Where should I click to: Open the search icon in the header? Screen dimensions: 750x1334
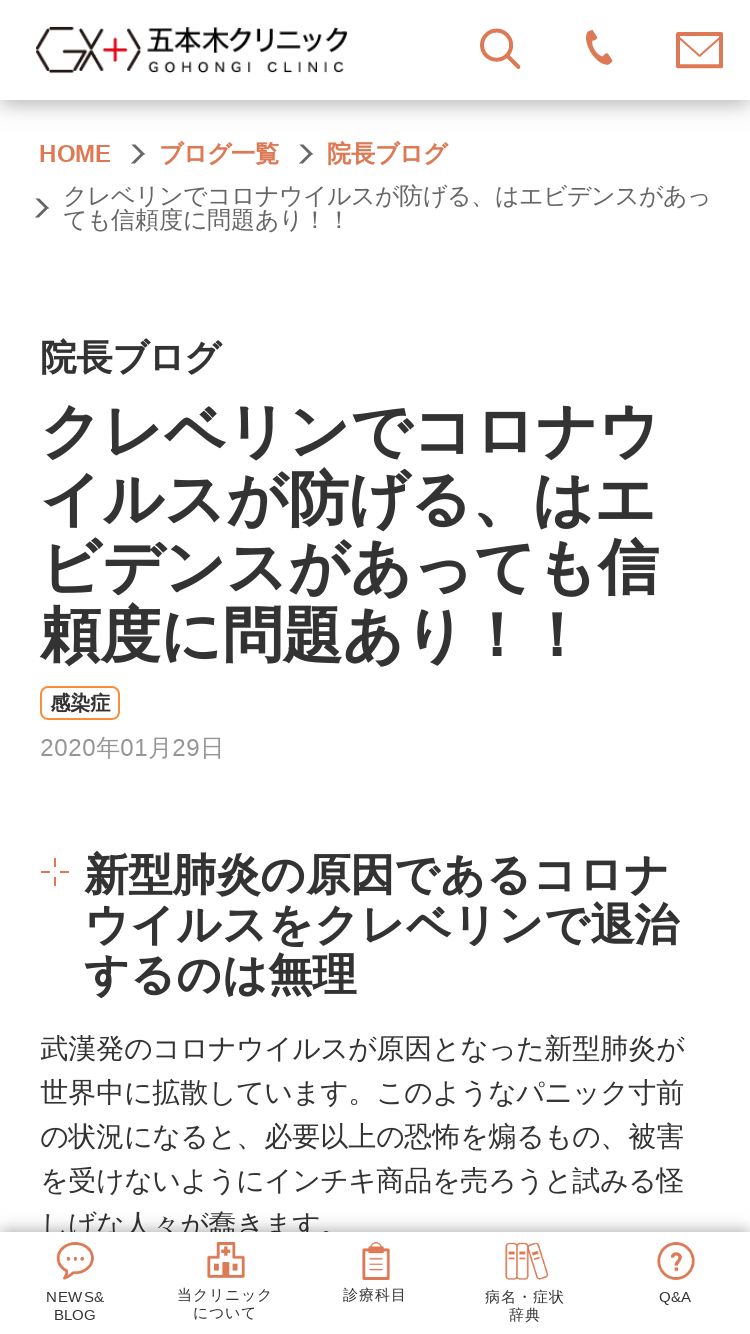pyautogui.click(x=499, y=49)
